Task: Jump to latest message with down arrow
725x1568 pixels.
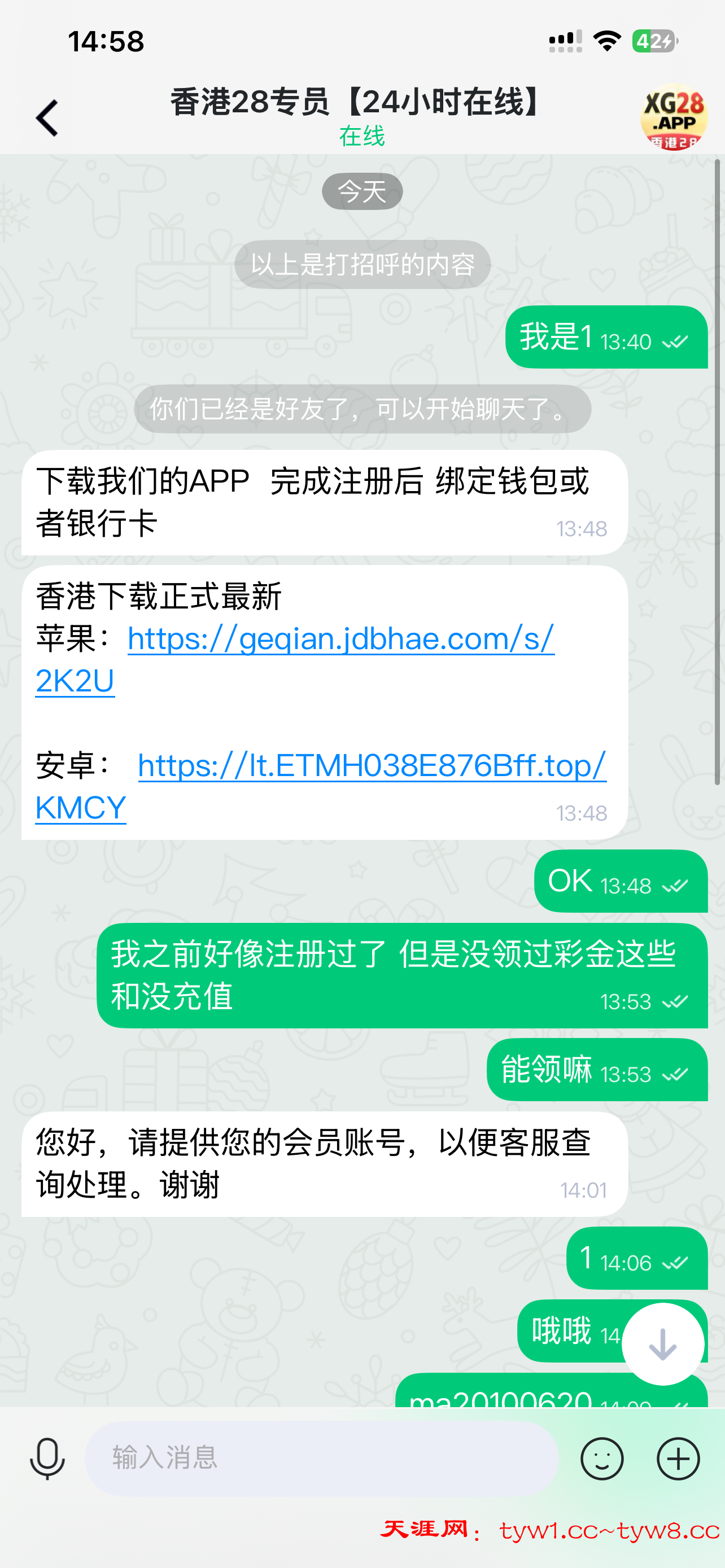Action: [x=662, y=1344]
